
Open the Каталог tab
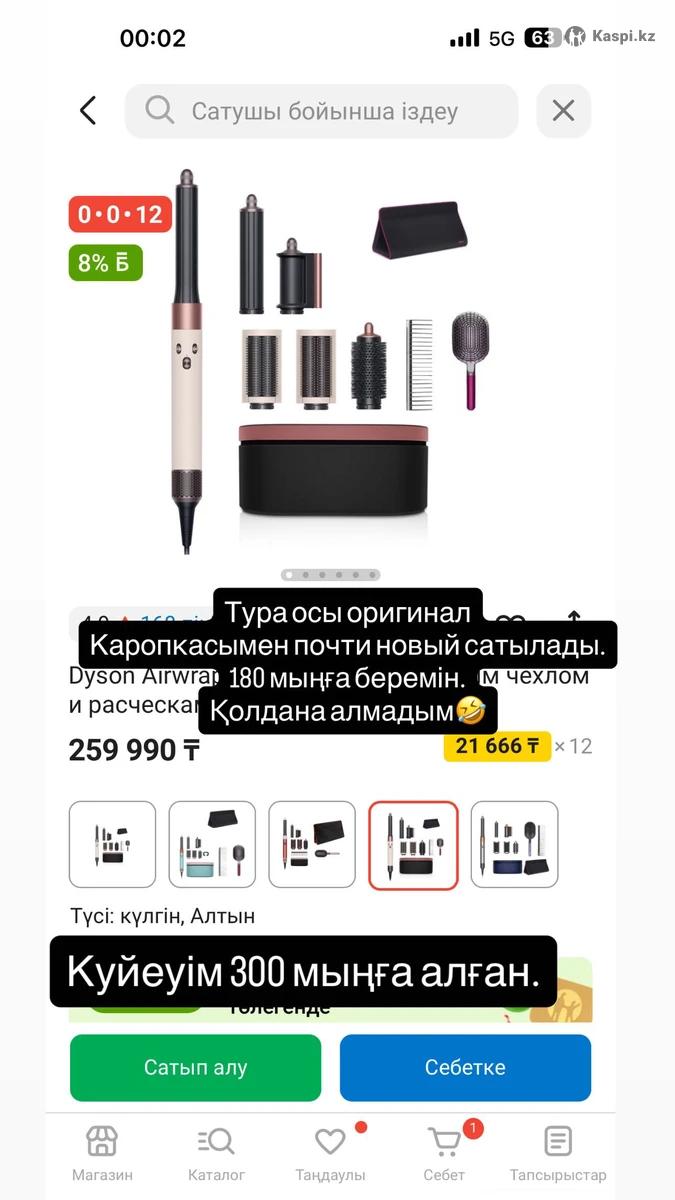point(216,1153)
